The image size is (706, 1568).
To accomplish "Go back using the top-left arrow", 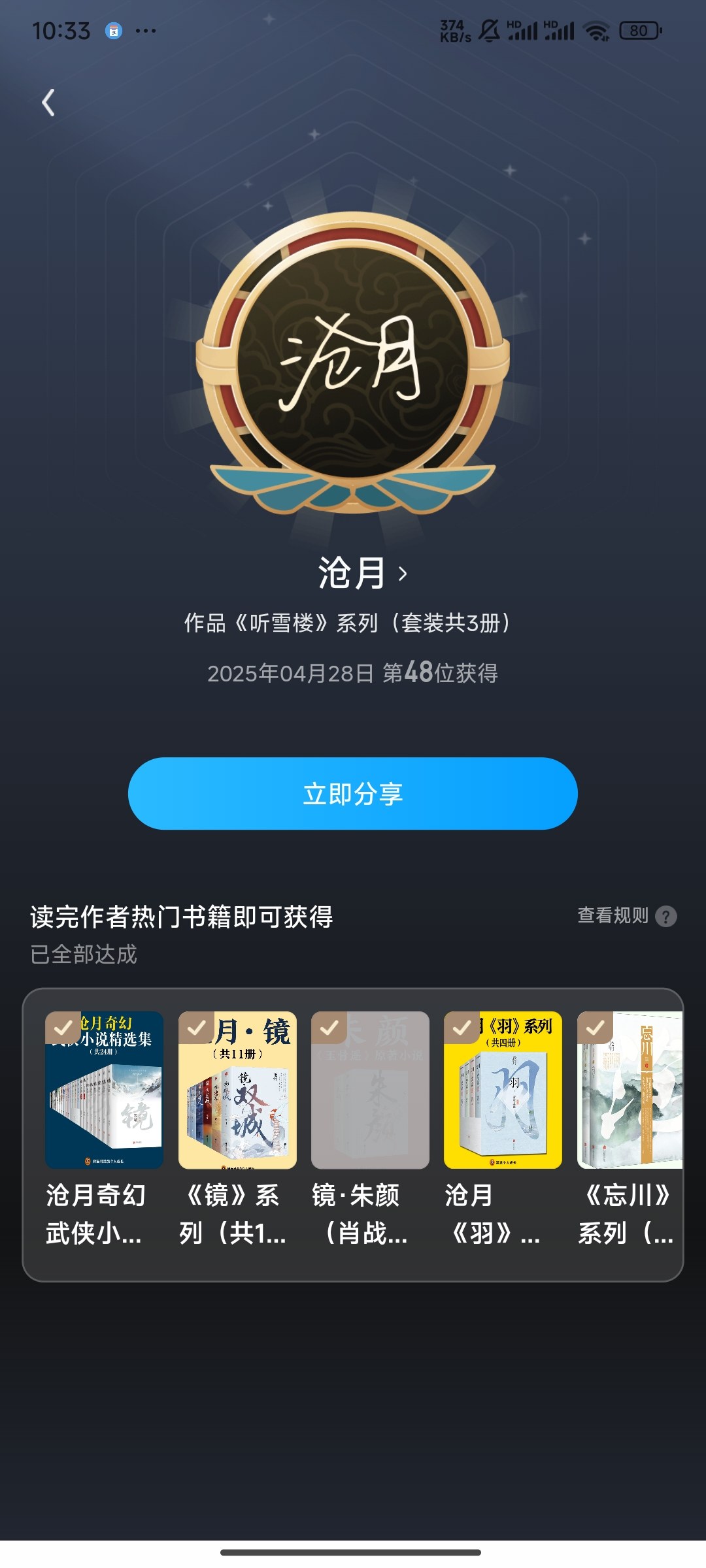I will 48,103.
